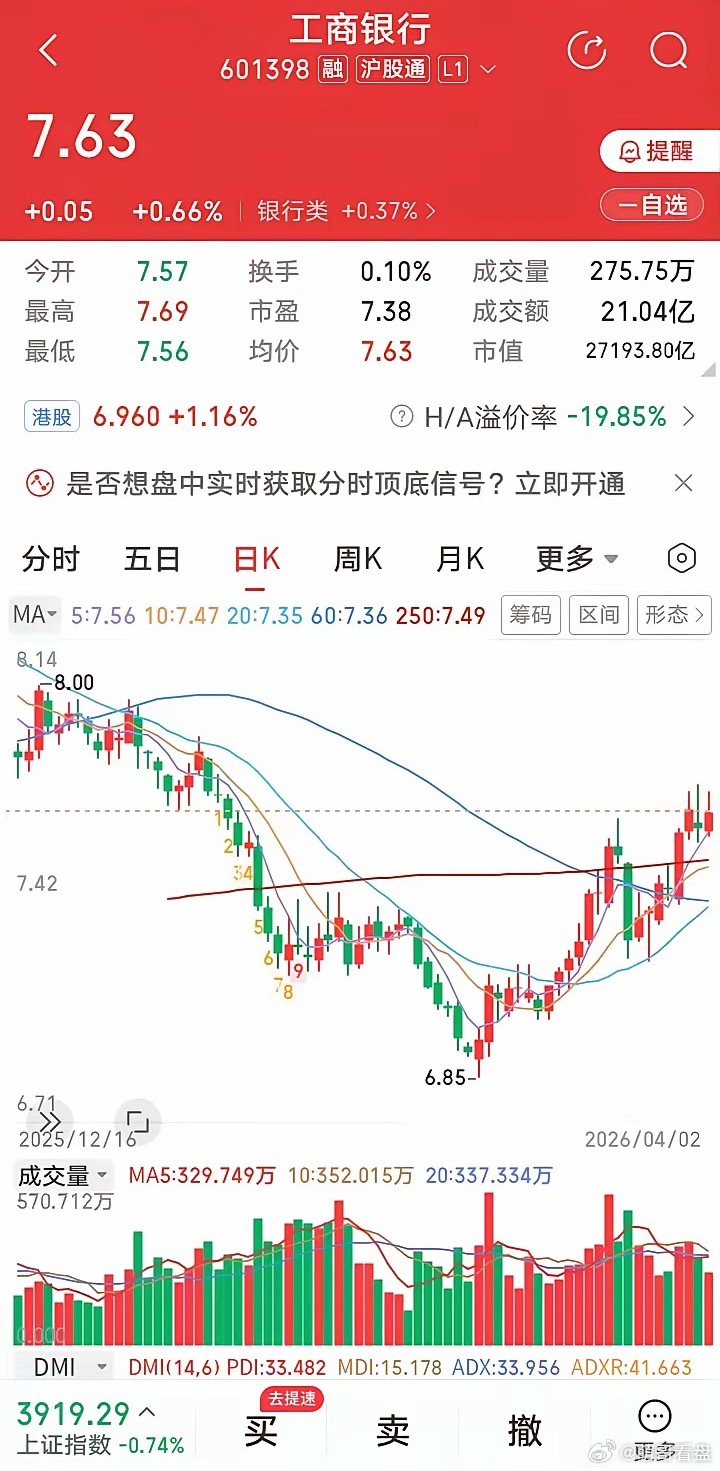Open the More (⋯) menu in bottom bar

[654, 1414]
